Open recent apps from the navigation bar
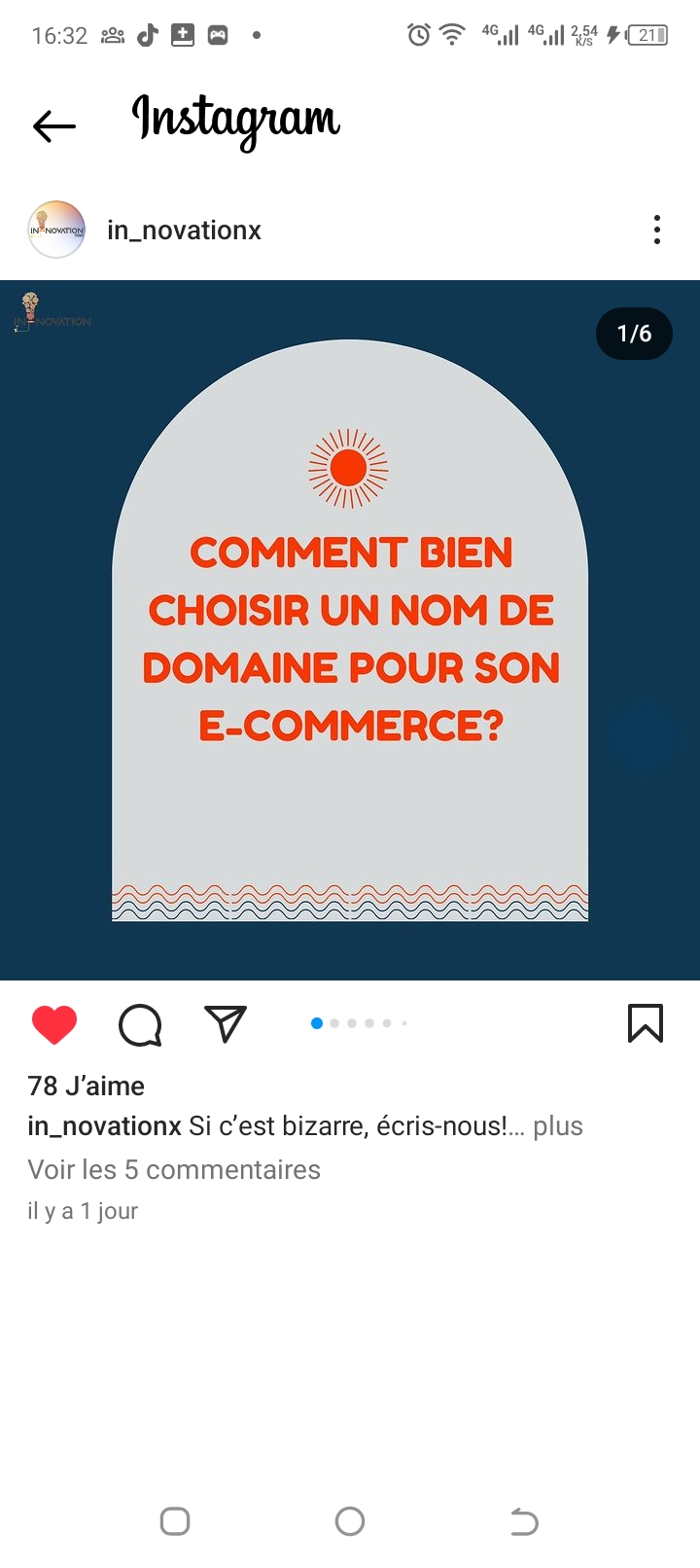700x1568 pixels. coord(175,1521)
